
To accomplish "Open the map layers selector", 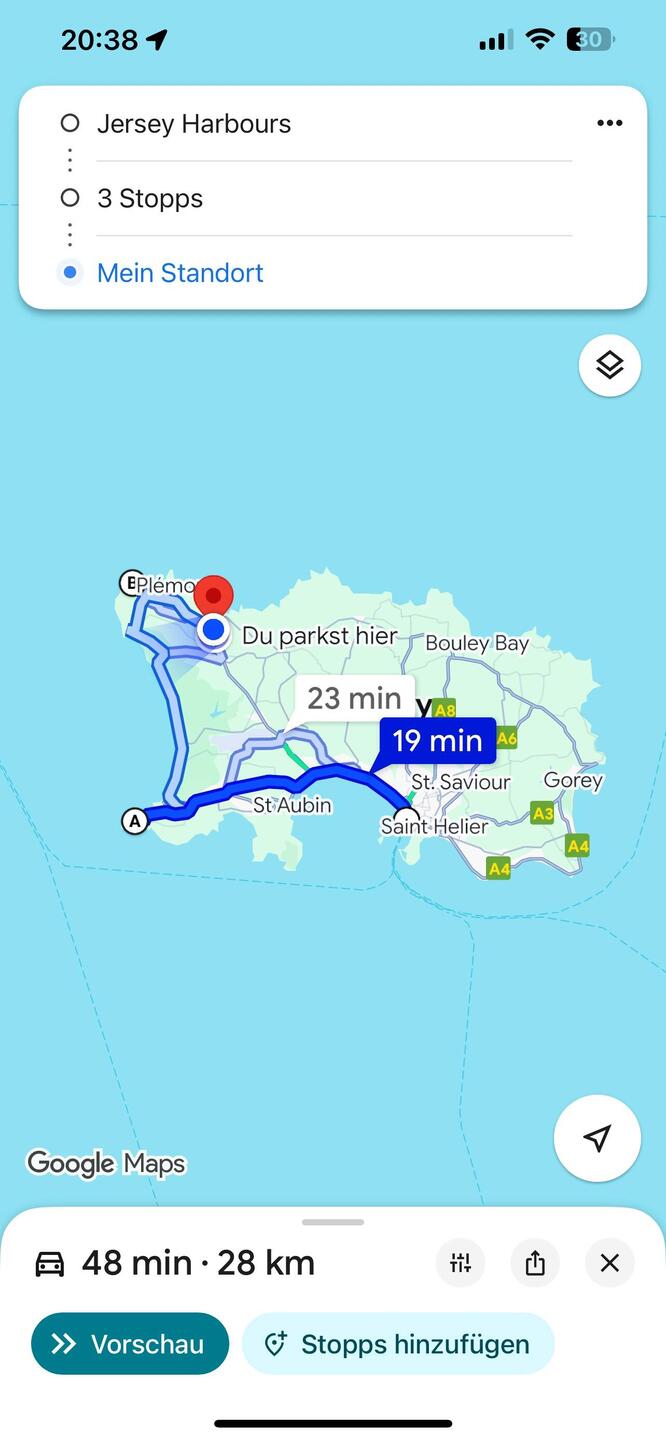I will point(609,366).
